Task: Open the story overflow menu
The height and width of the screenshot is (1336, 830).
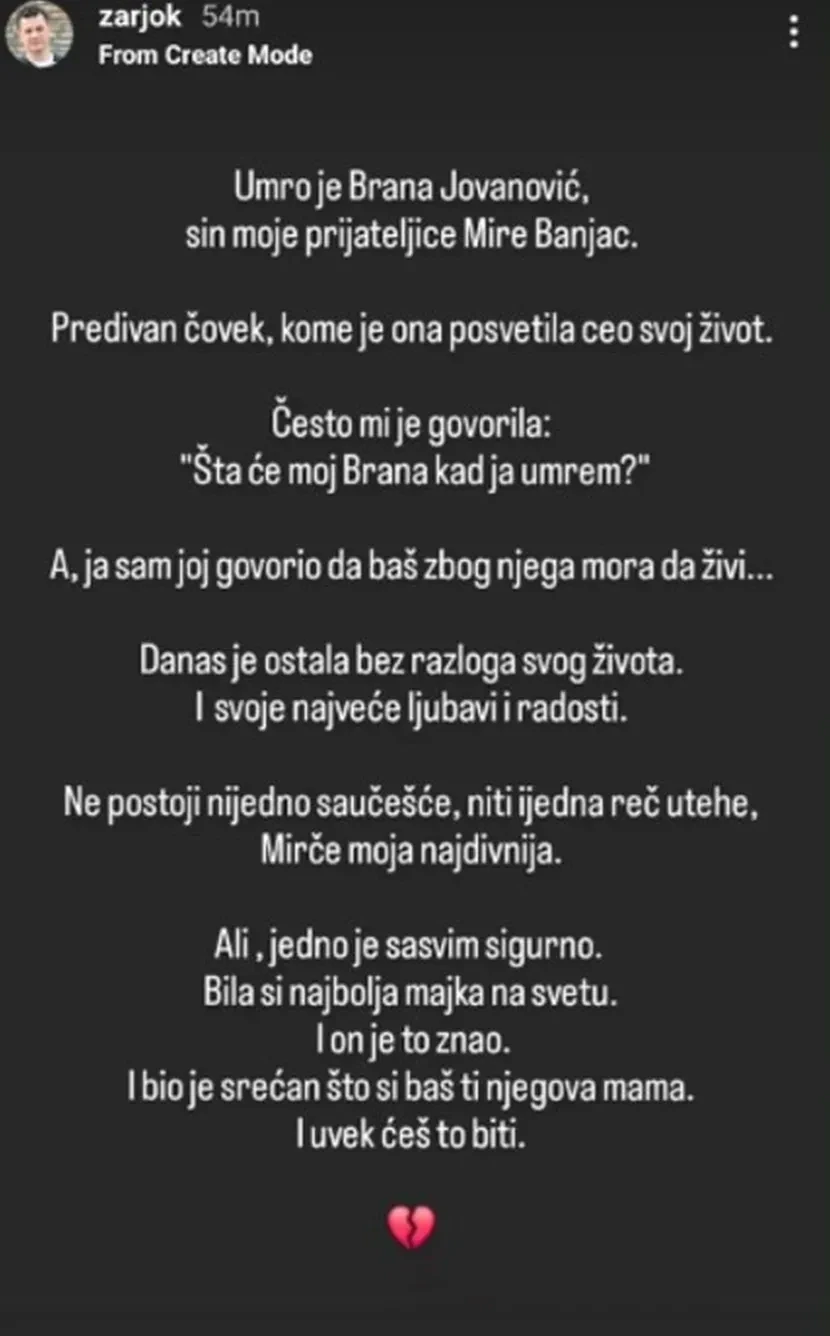Action: pyautogui.click(x=794, y=34)
